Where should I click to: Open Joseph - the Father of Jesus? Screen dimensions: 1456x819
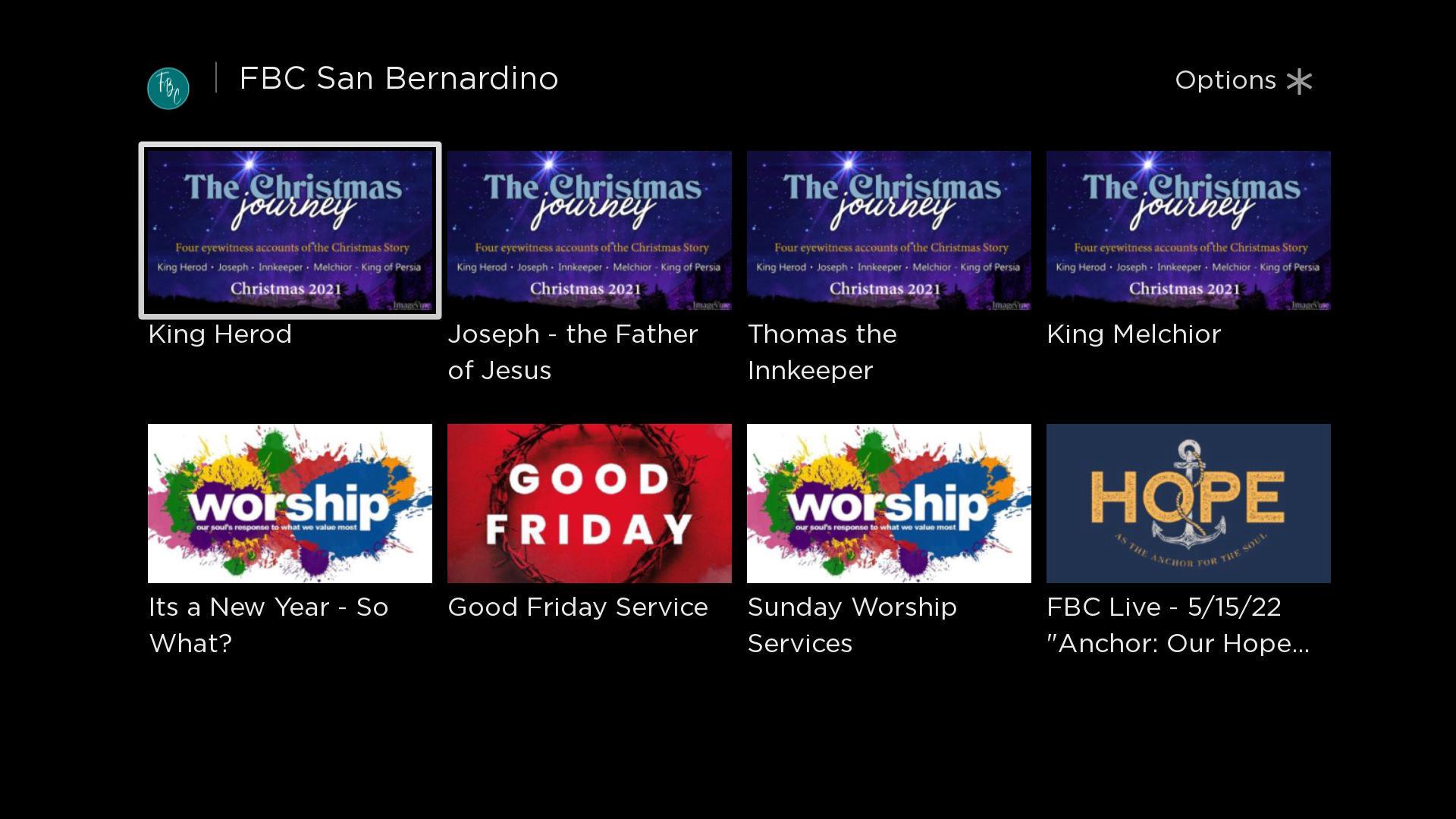[589, 231]
